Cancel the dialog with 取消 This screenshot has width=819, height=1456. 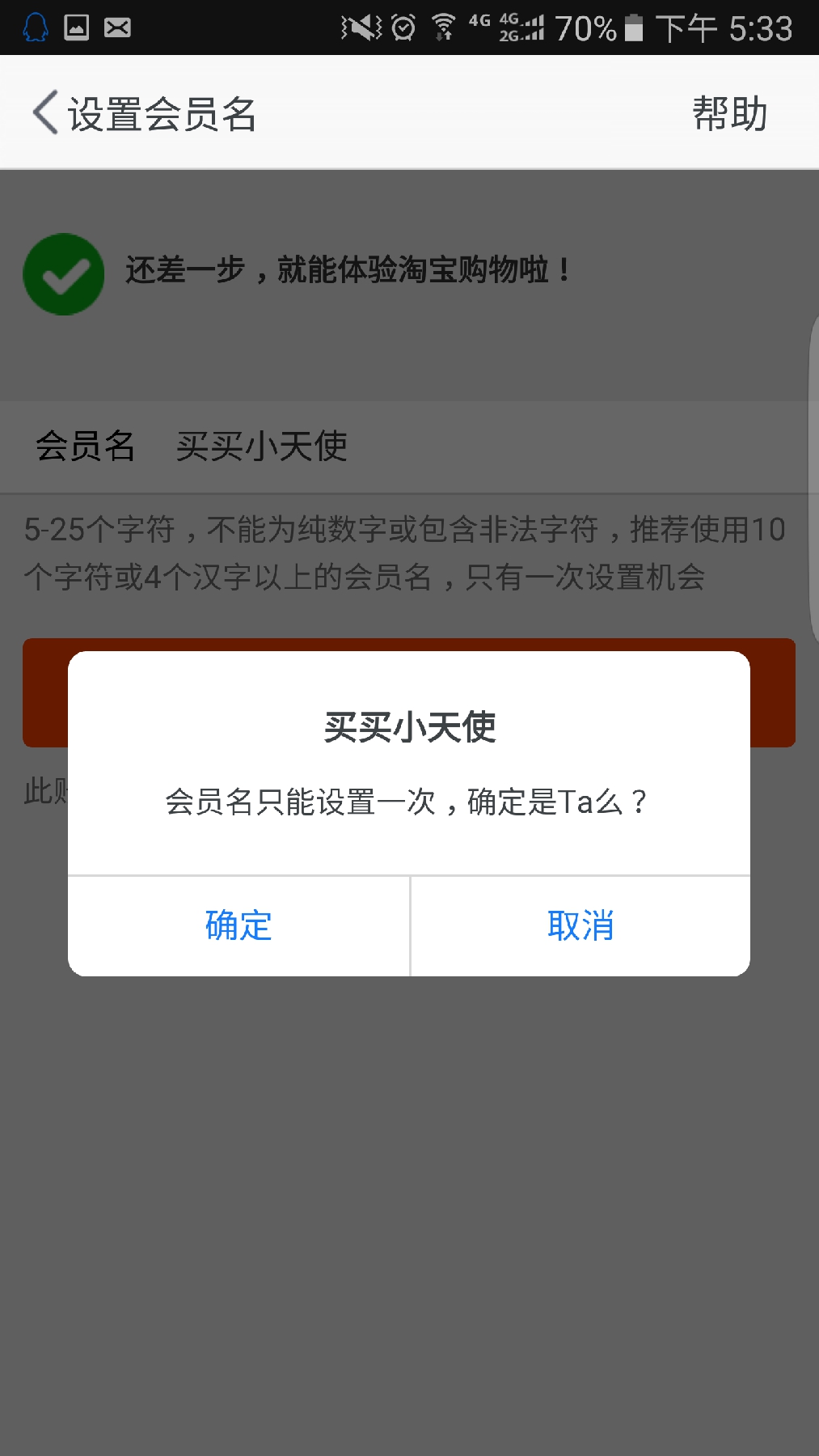point(580,925)
